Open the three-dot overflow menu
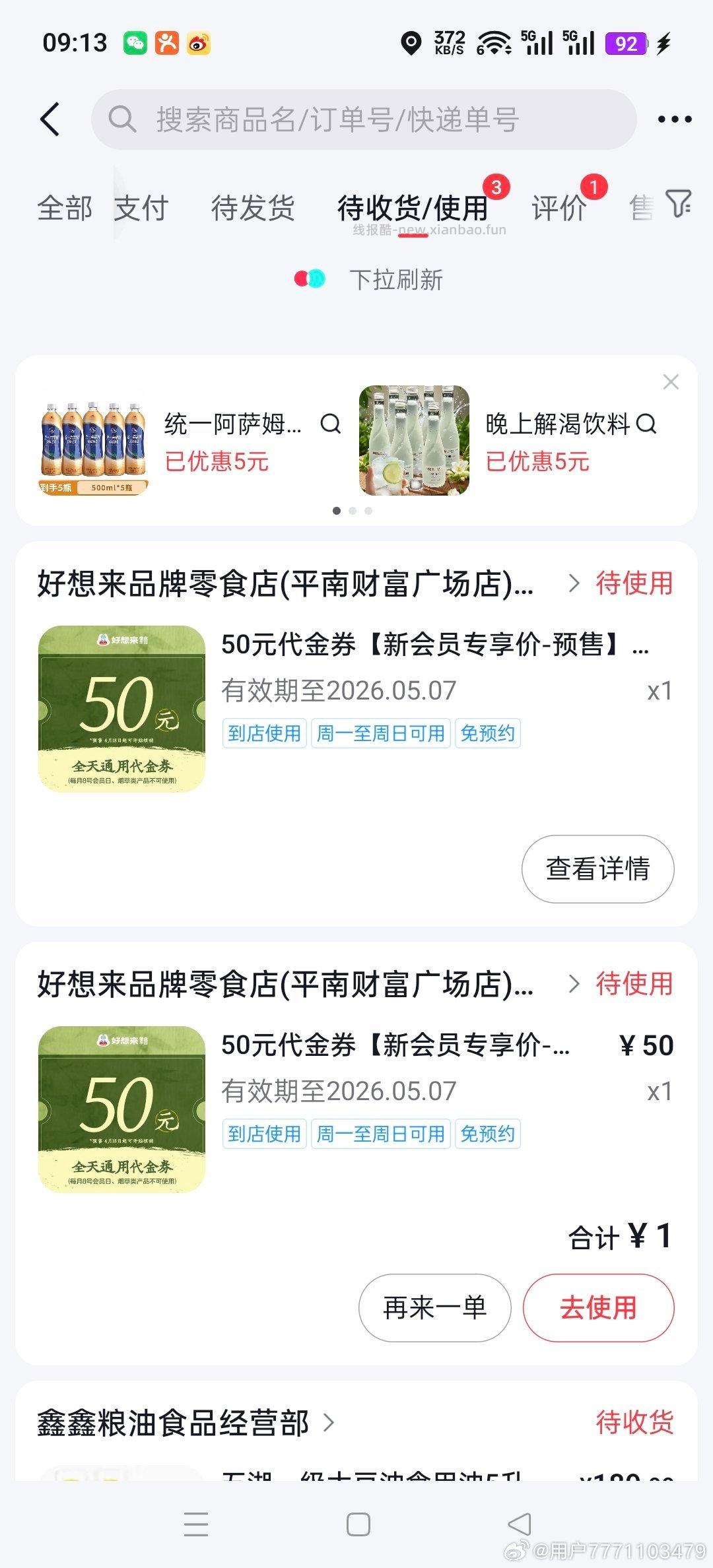Viewport: 713px width, 1568px height. click(673, 119)
